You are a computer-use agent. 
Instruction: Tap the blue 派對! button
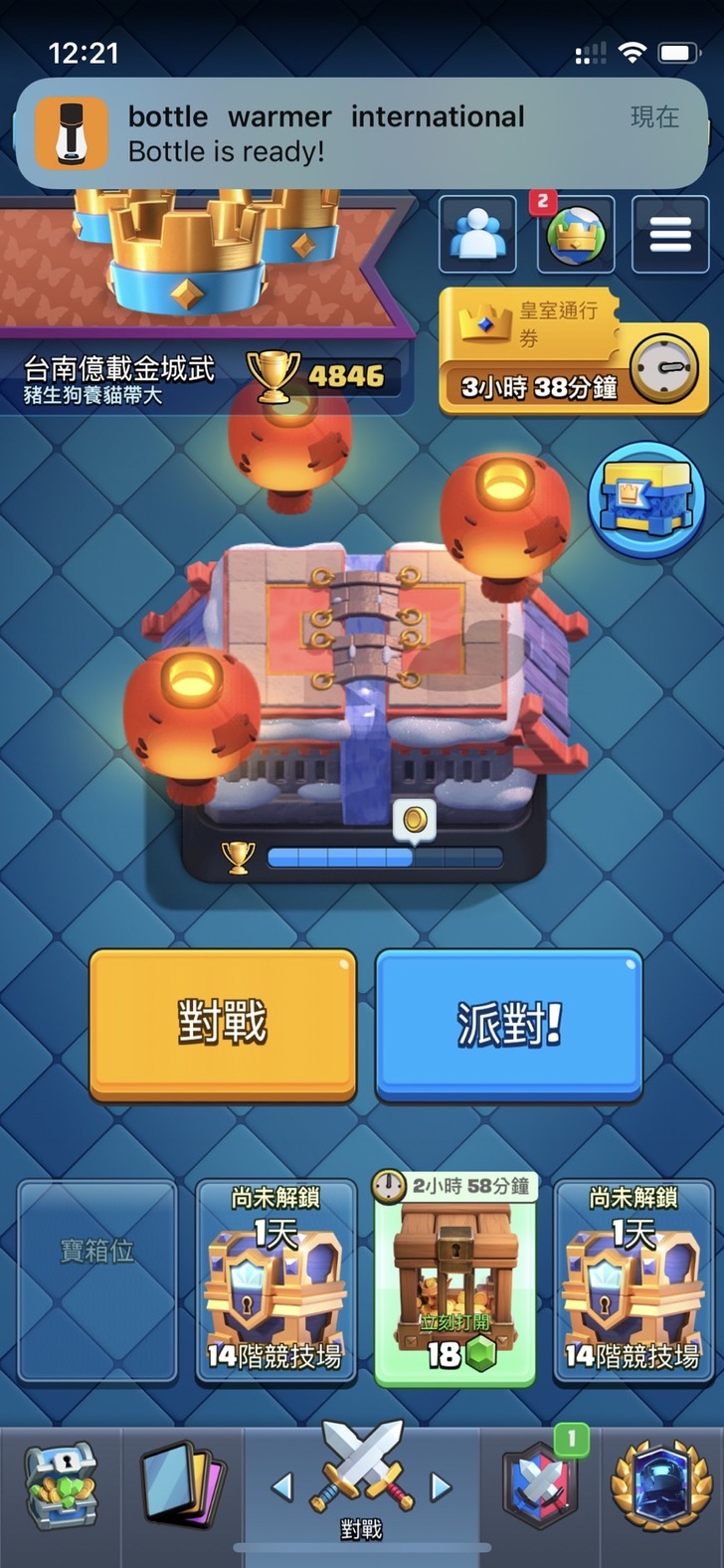coord(508,1024)
